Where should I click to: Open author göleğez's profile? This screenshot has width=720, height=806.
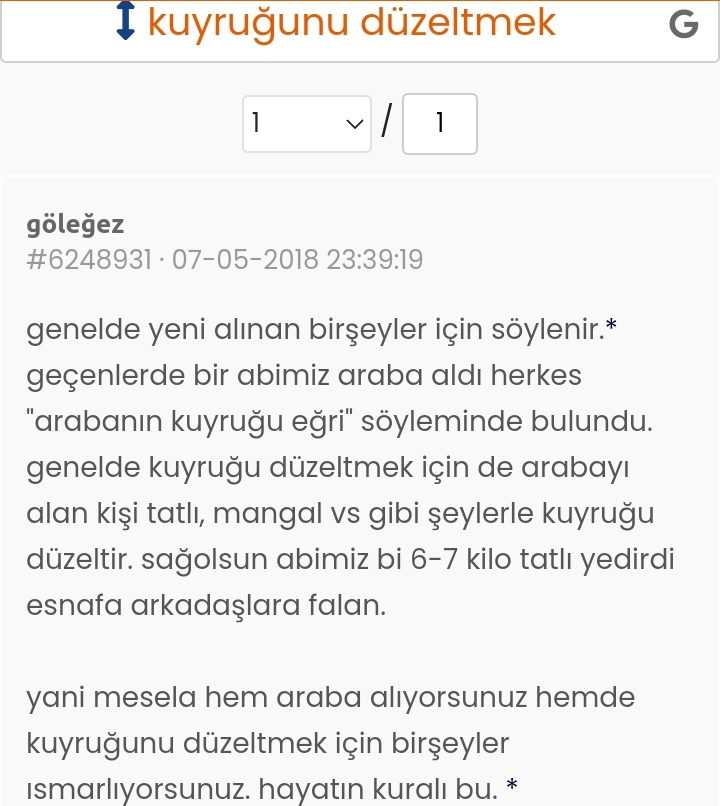75,225
